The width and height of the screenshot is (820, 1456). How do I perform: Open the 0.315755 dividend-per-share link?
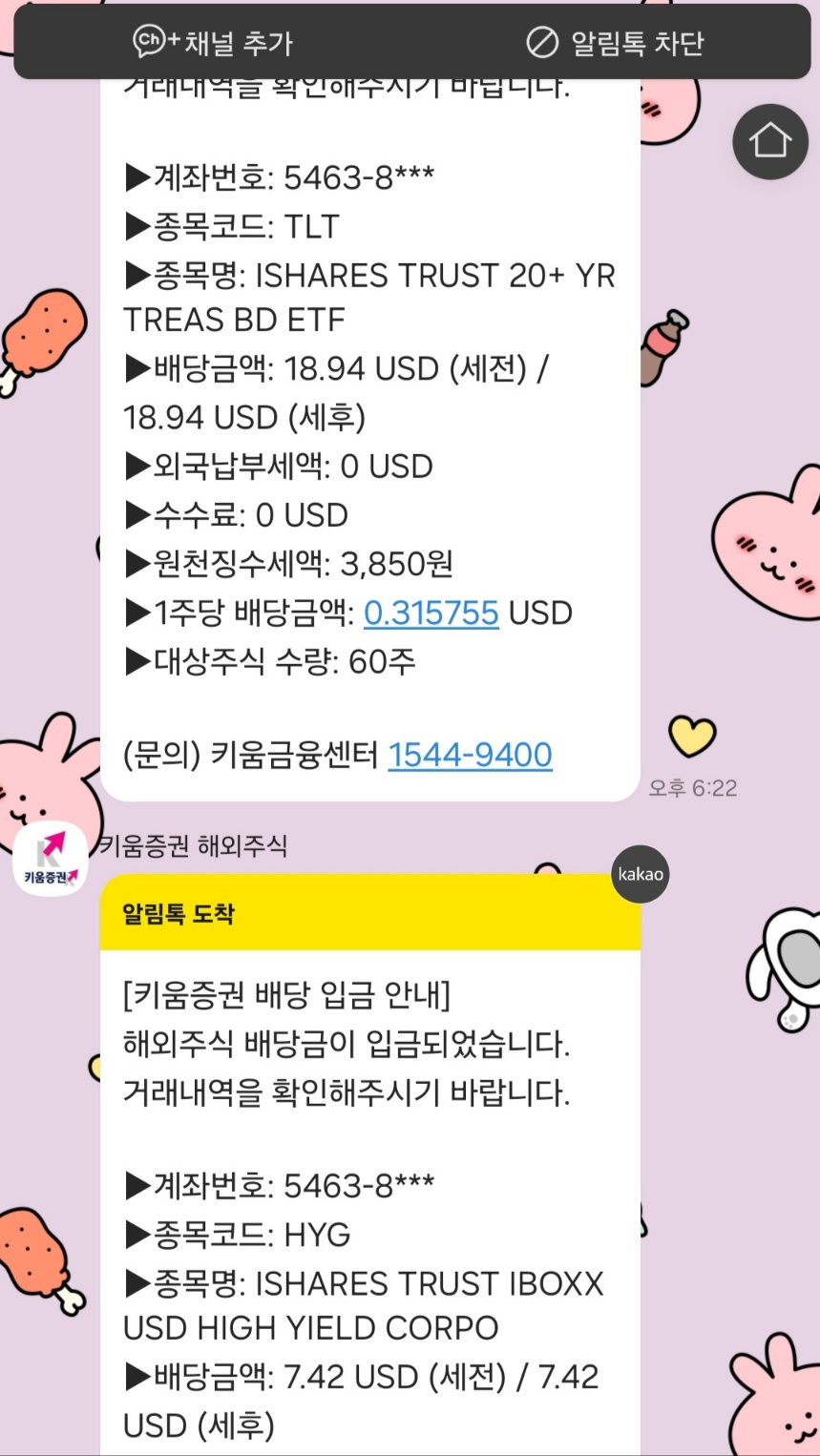click(431, 613)
